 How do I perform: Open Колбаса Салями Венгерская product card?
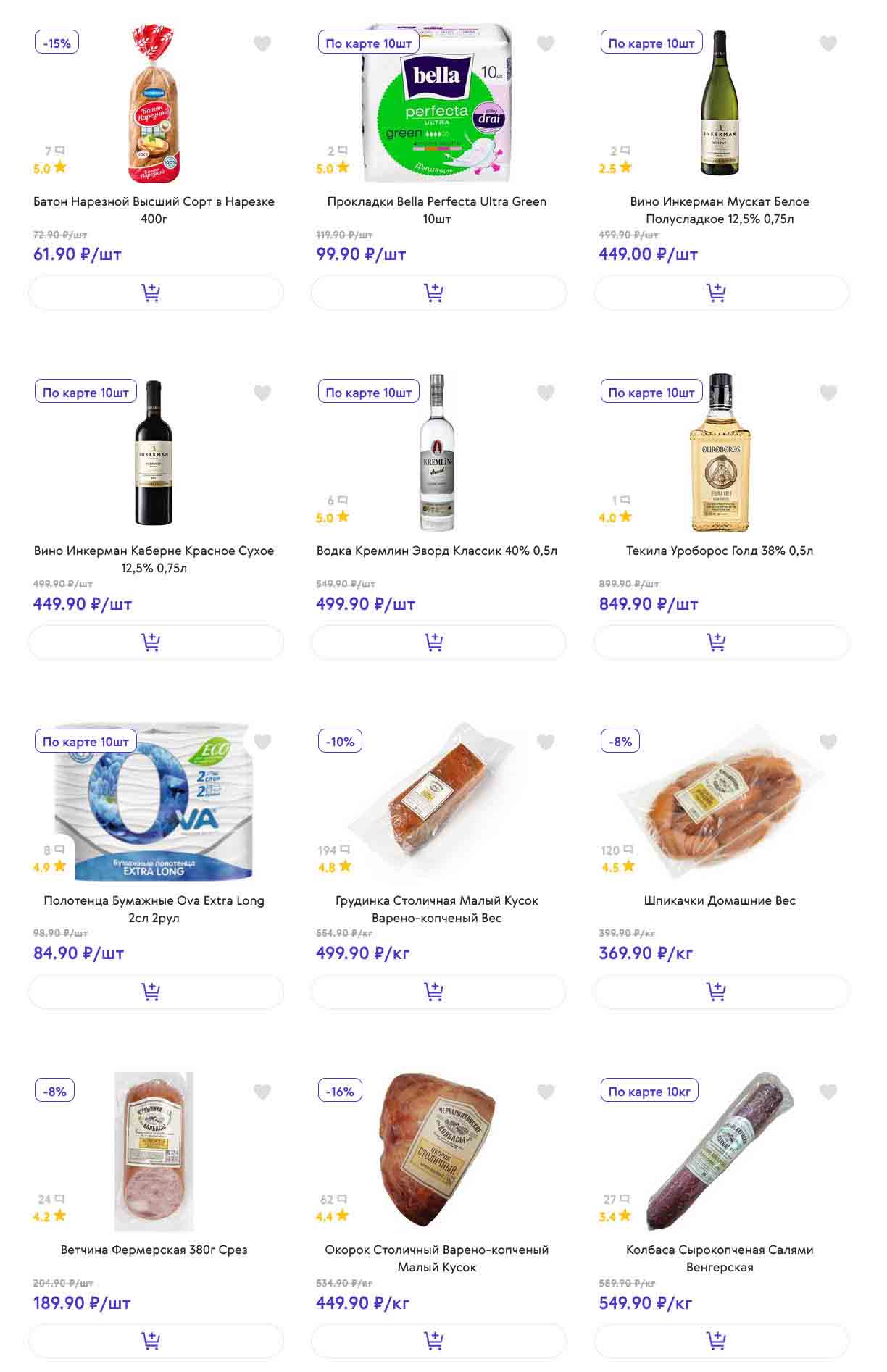[719, 1258]
